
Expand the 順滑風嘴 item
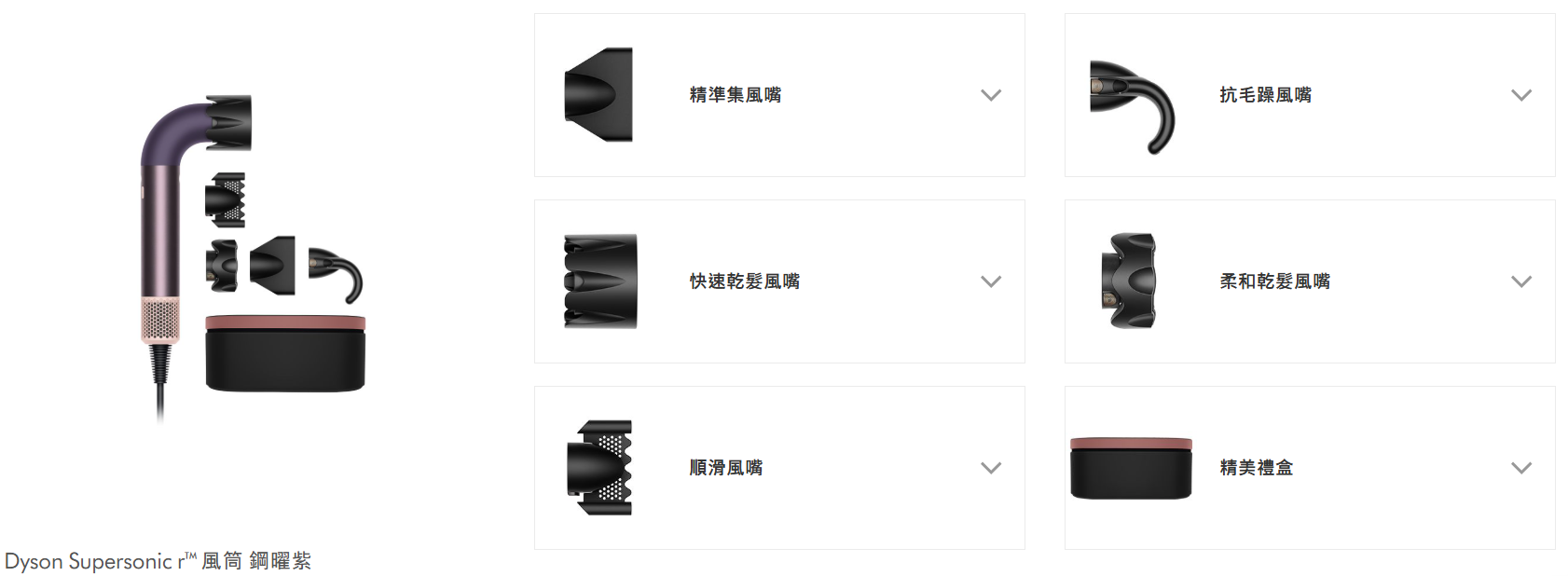coord(990,468)
